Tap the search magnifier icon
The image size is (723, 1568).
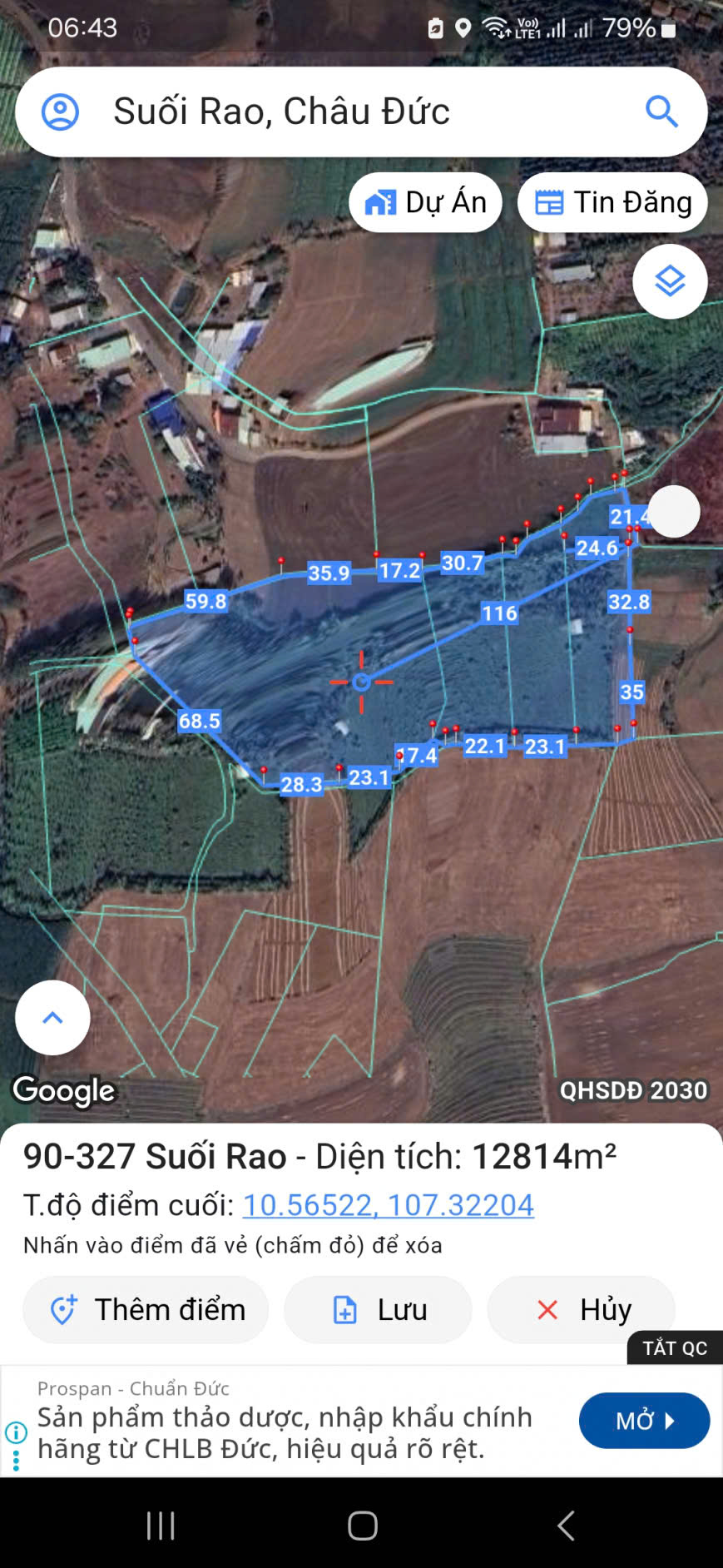[x=661, y=112]
